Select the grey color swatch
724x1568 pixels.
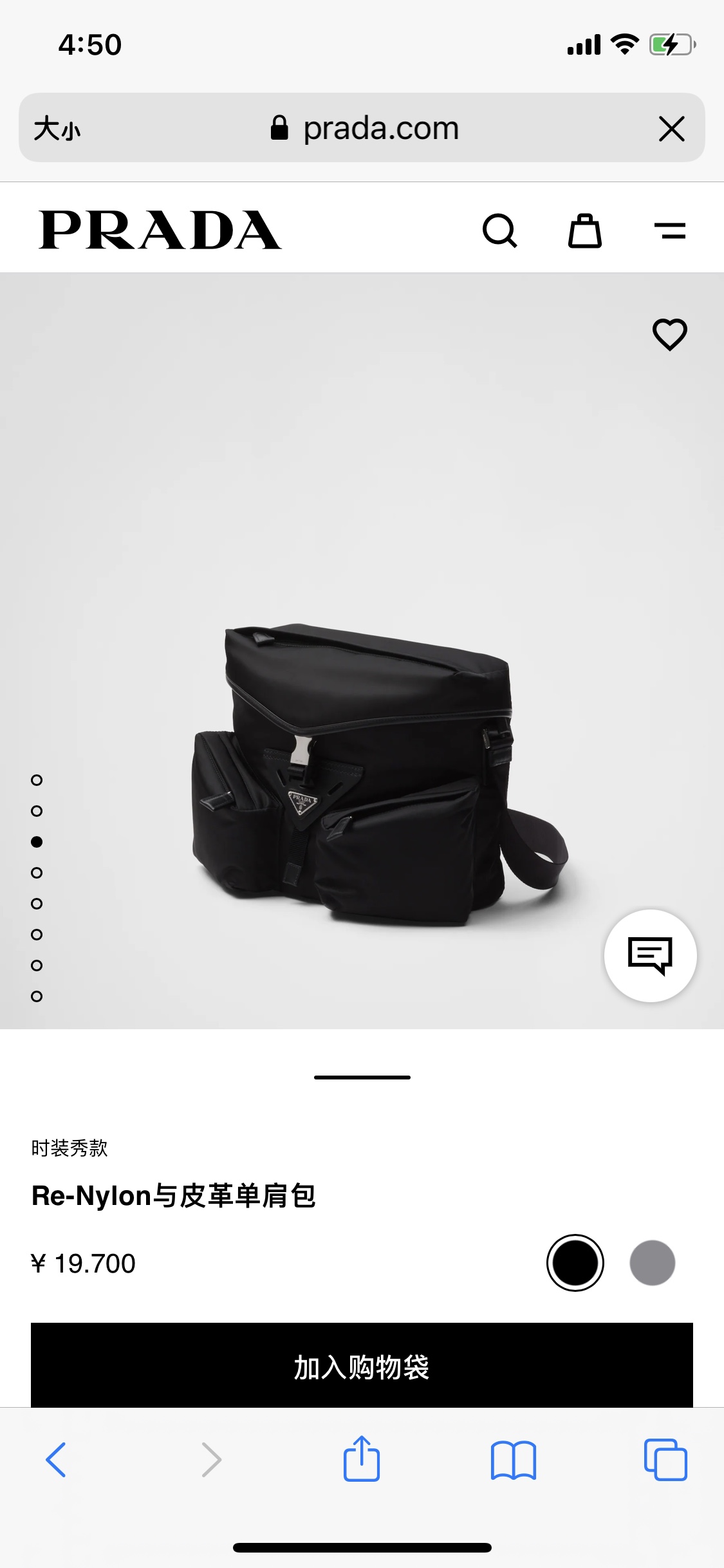click(652, 1262)
